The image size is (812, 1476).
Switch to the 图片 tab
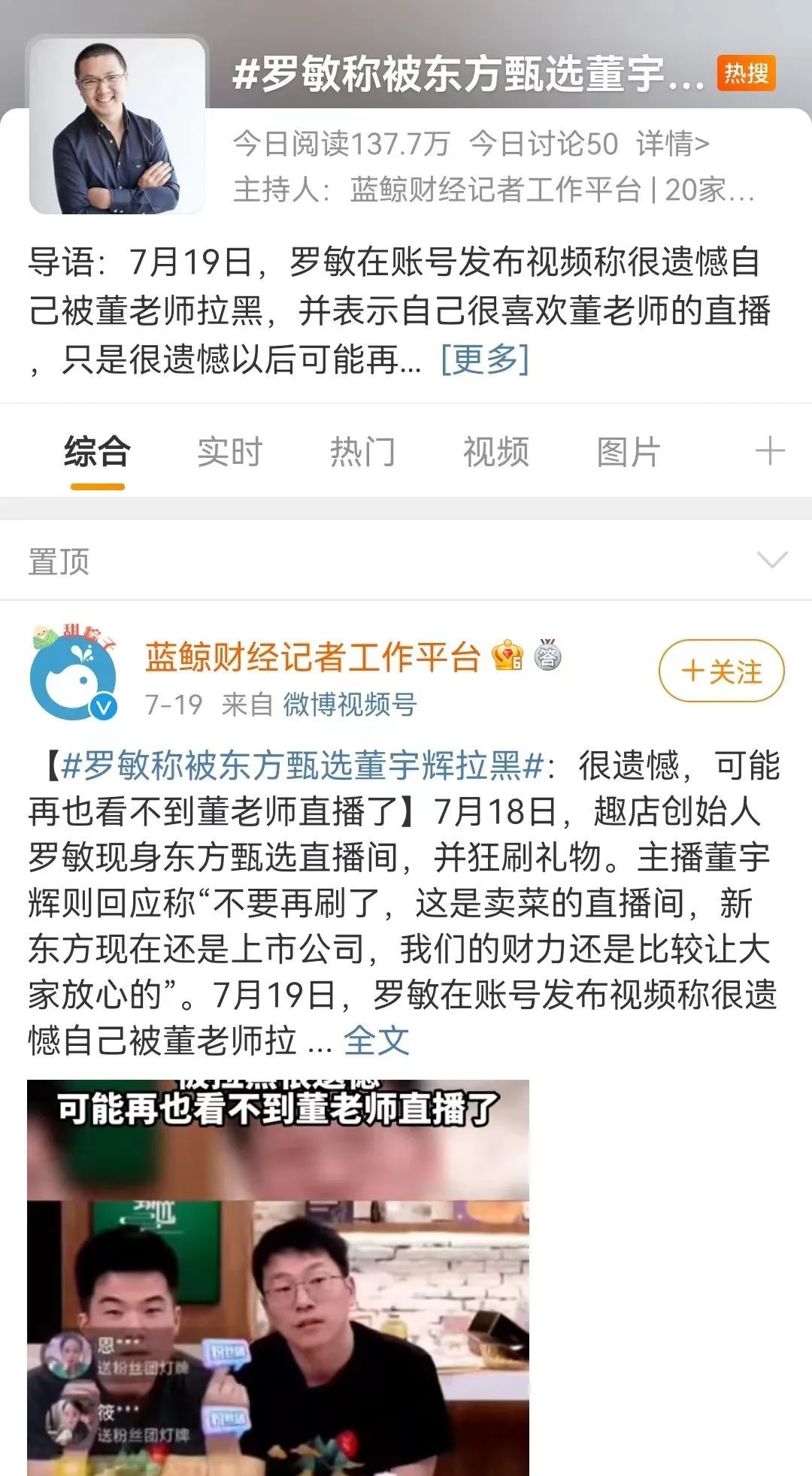tap(629, 453)
